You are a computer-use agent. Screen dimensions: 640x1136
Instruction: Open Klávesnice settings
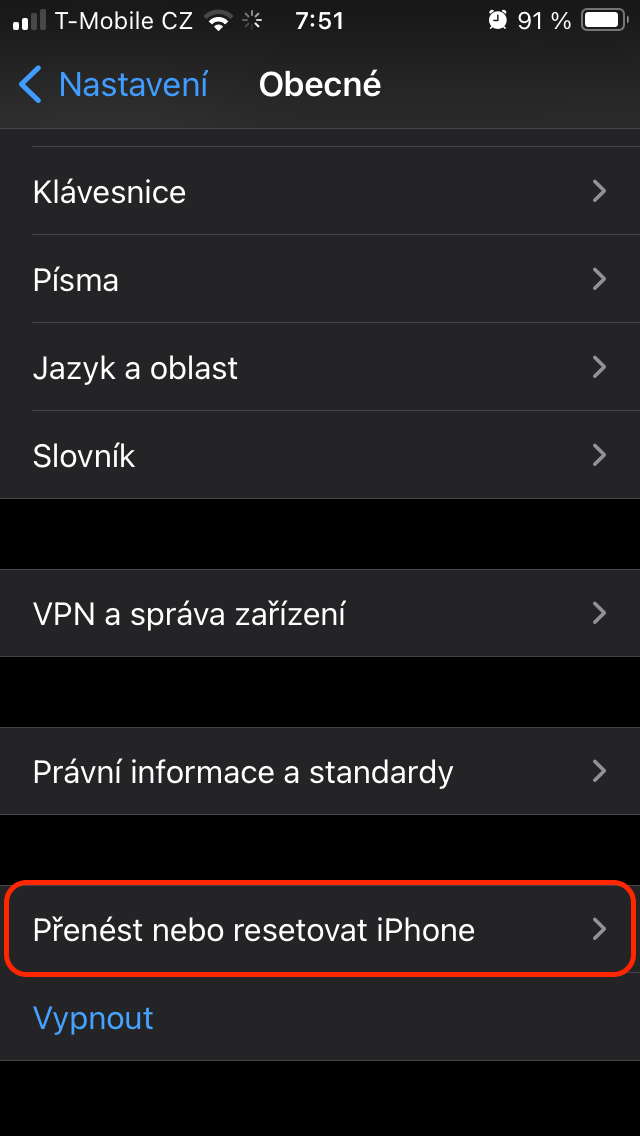(320, 191)
